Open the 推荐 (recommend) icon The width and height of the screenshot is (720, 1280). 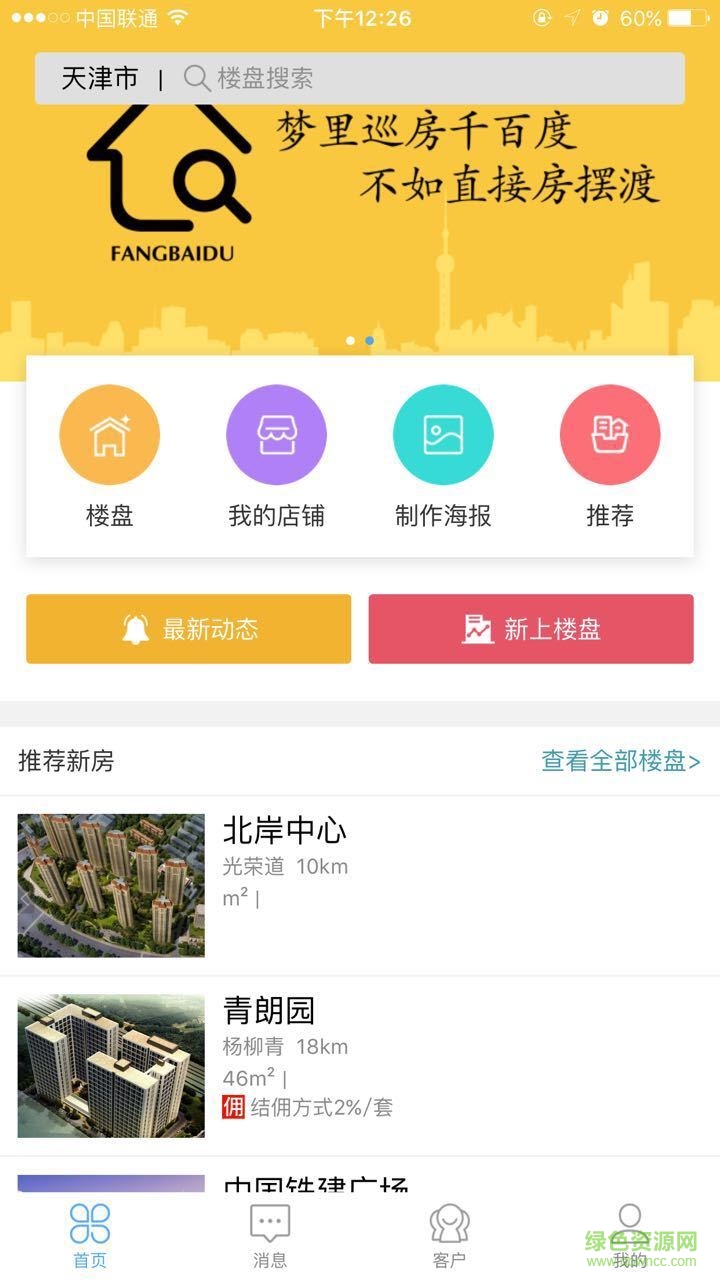click(610, 434)
